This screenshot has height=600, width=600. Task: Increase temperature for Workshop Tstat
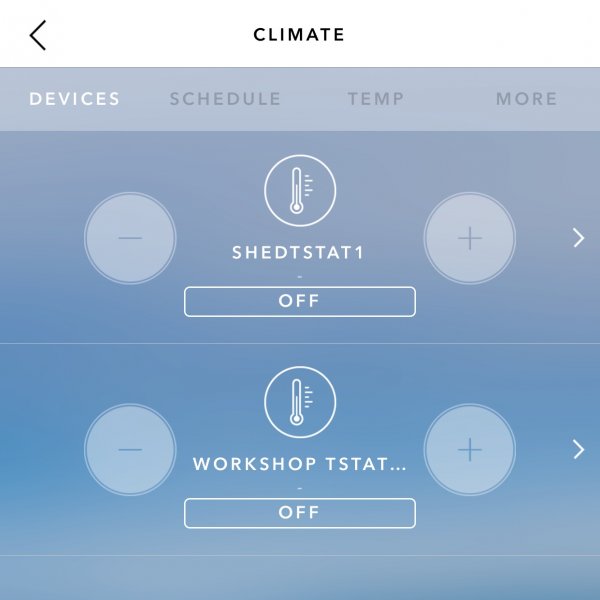coord(469,450)
